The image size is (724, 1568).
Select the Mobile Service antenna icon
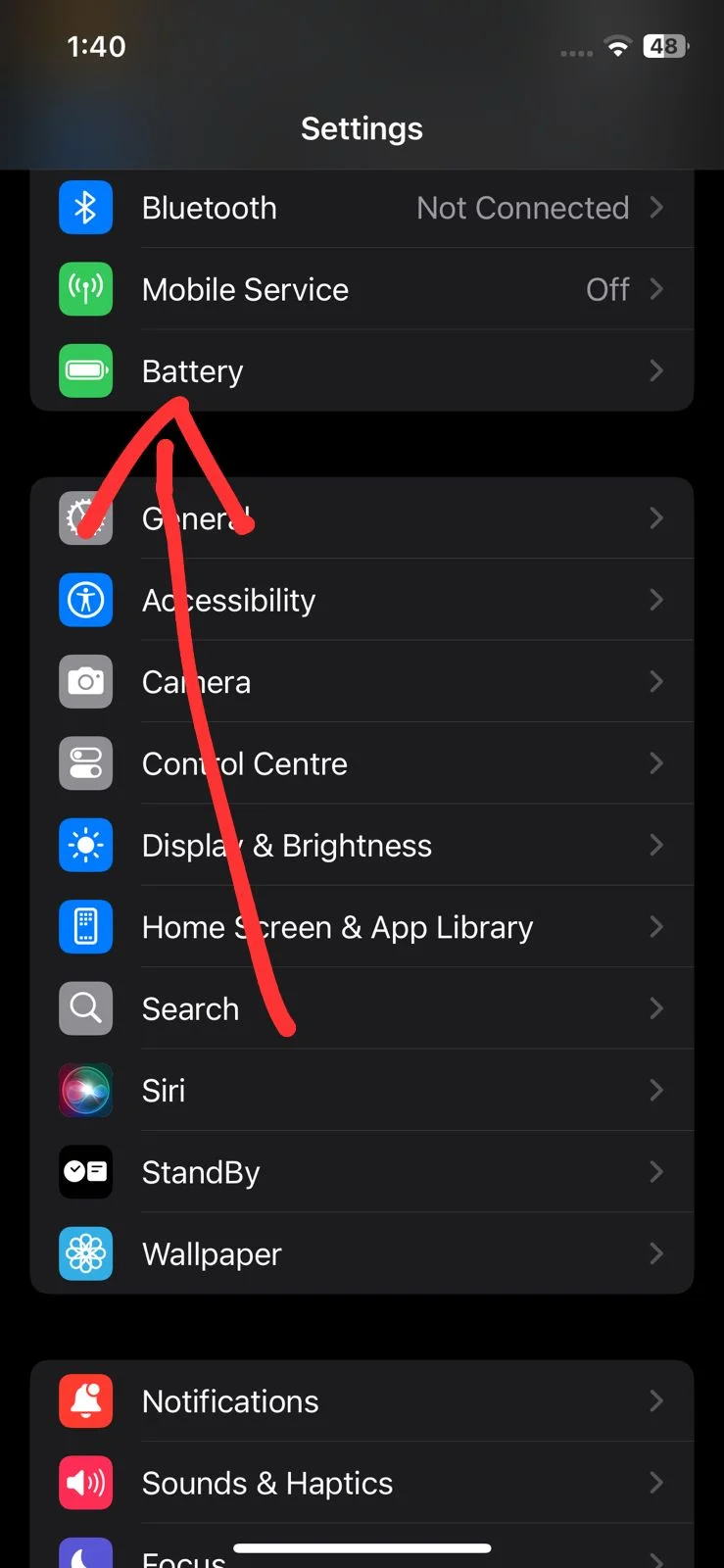point(85,289)
